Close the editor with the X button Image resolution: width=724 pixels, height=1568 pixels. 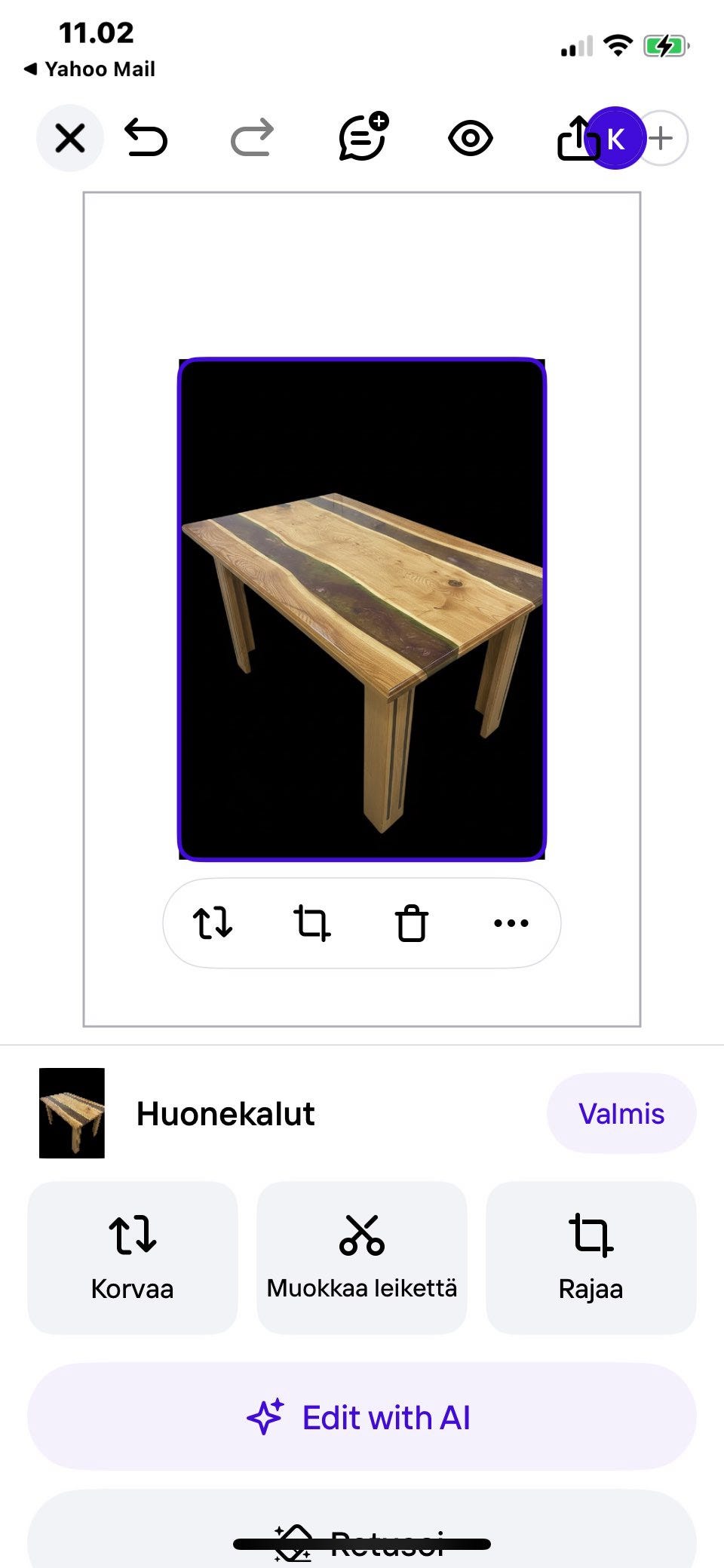pyautogui.click(x=69, y=138)
